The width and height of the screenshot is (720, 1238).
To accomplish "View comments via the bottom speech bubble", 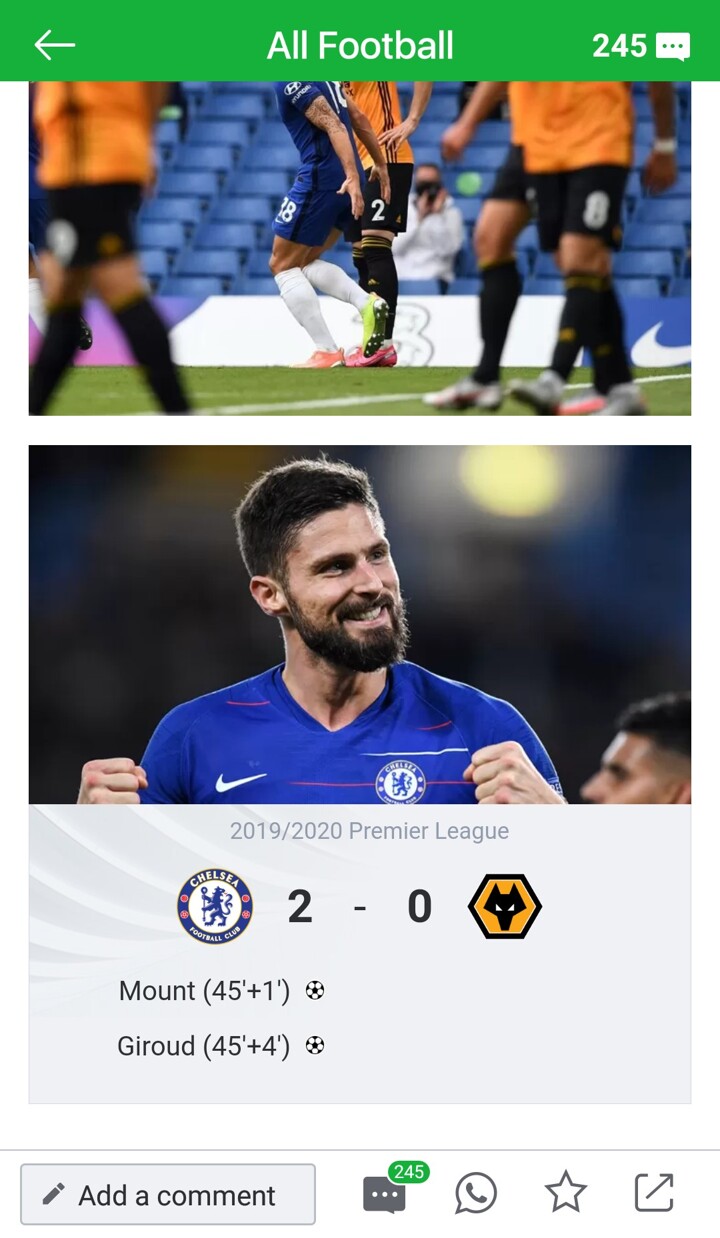I will [x=385, y=1193].
